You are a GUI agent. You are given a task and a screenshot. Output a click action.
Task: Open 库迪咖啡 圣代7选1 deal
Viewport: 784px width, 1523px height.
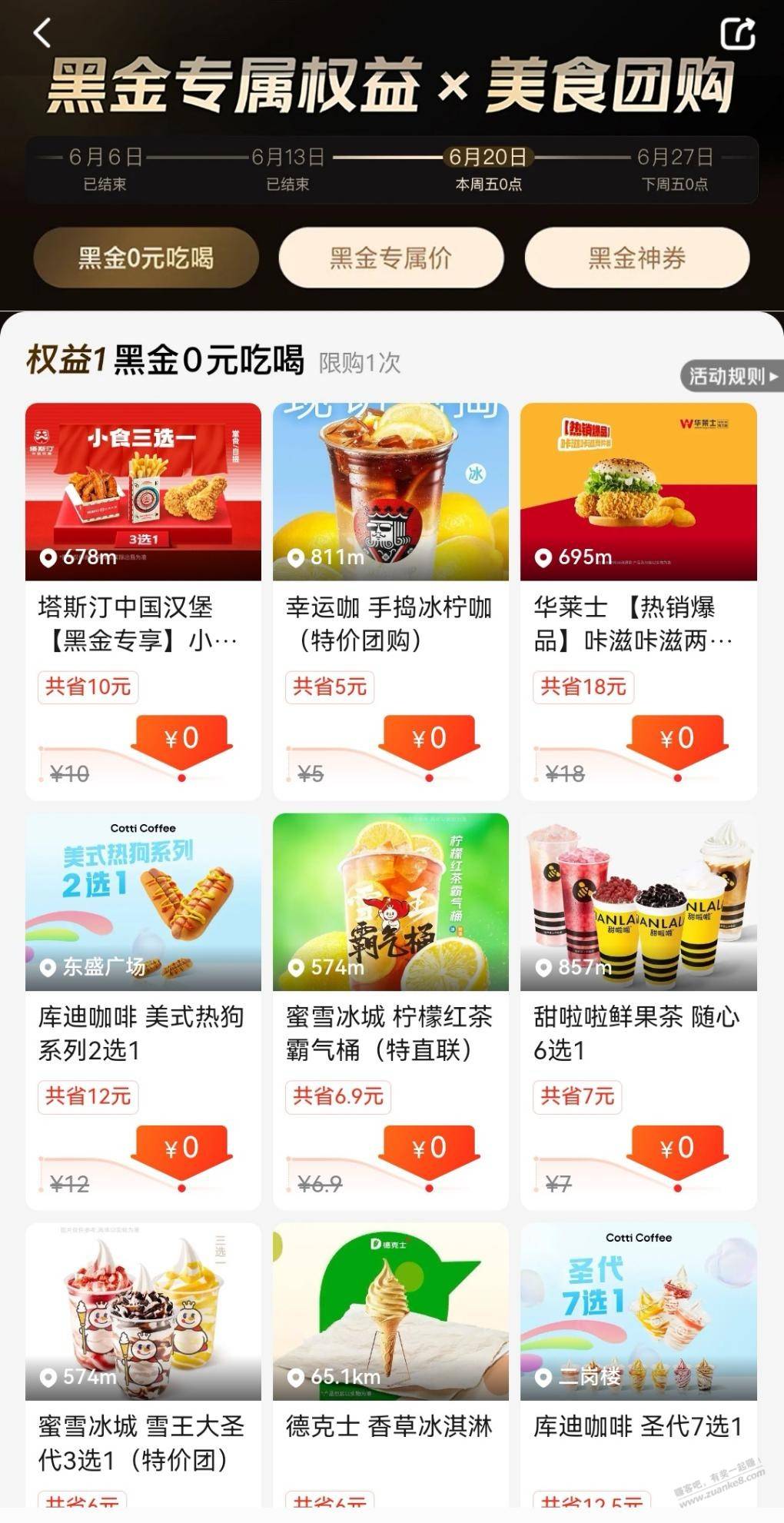click(x=639, y=1365)
